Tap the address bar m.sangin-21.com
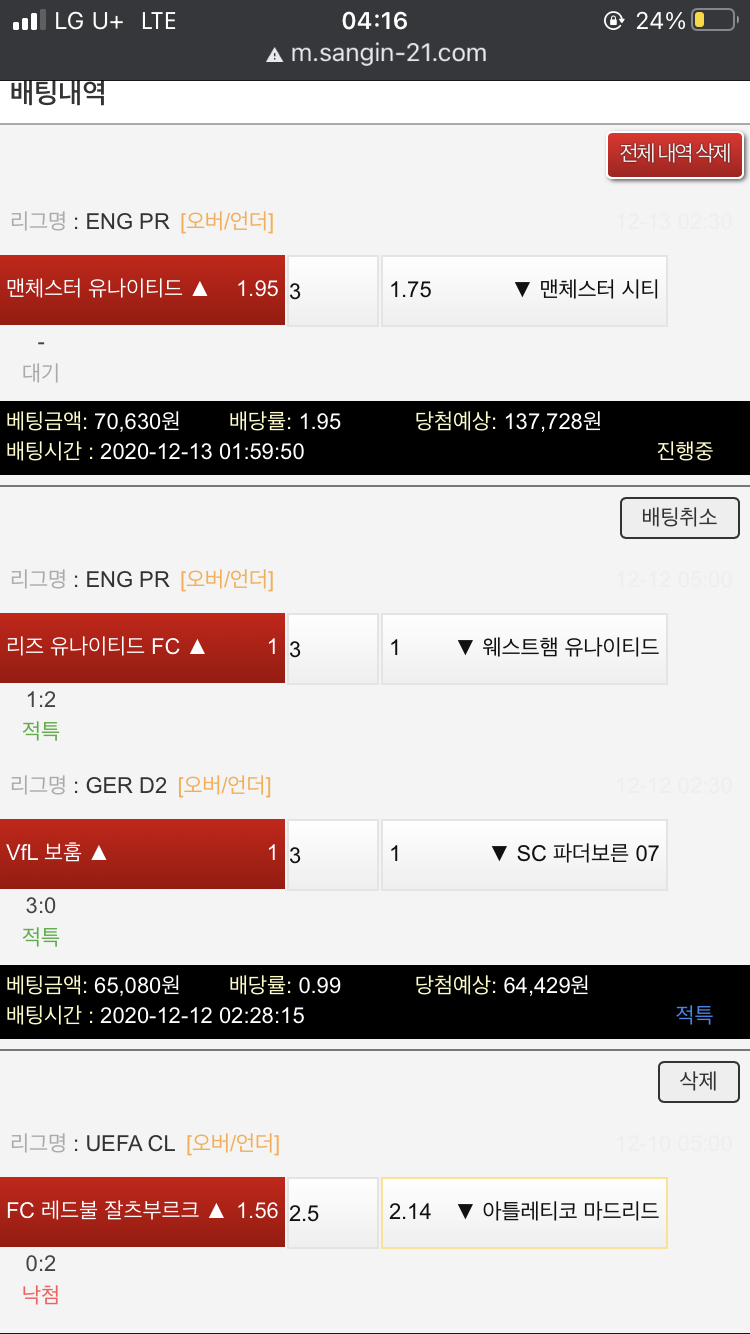The height and width of the screenshot is (1334, 750). click(376, 54)
